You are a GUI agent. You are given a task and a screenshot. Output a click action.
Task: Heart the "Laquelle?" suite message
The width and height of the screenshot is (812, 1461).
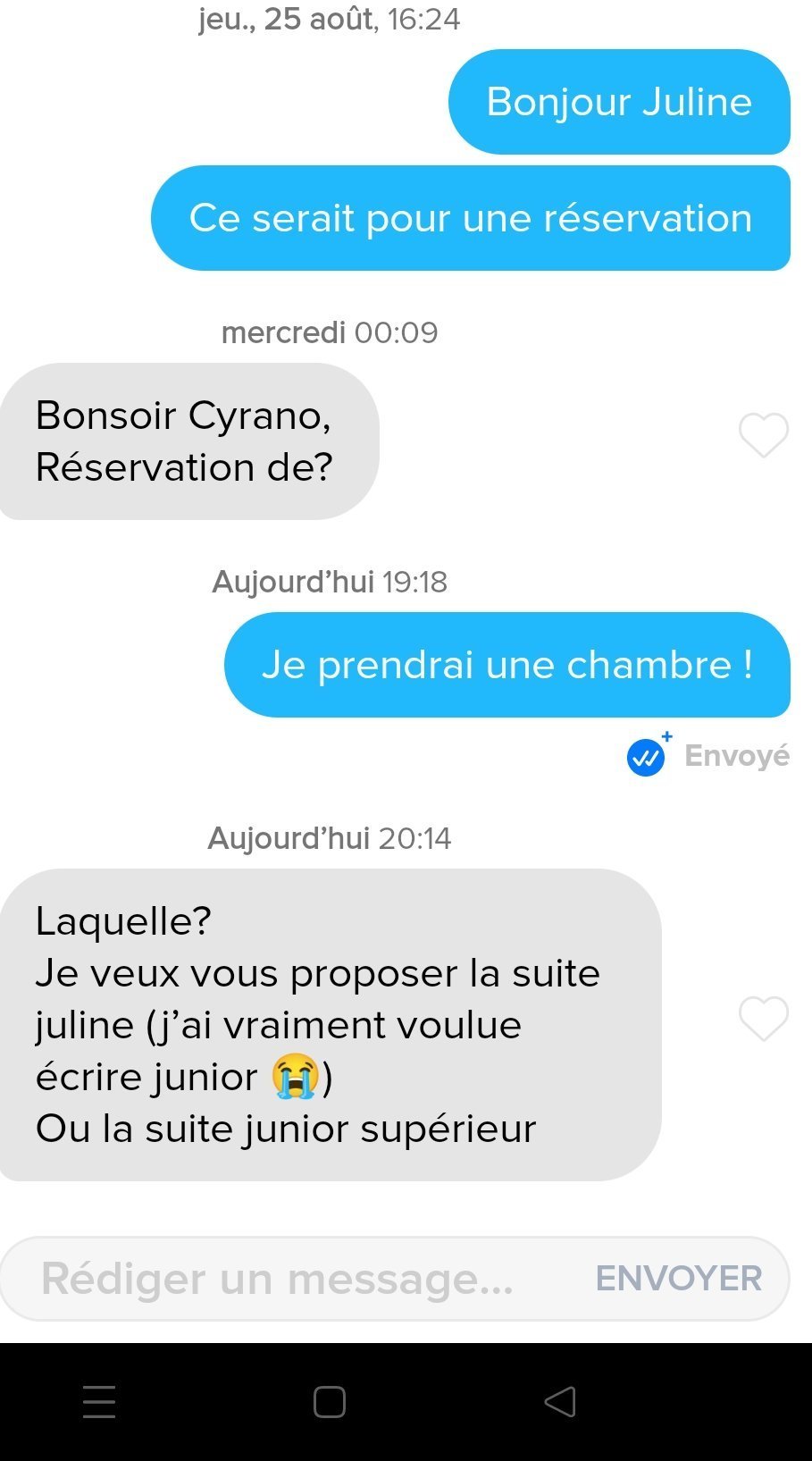pos(764,1019)
